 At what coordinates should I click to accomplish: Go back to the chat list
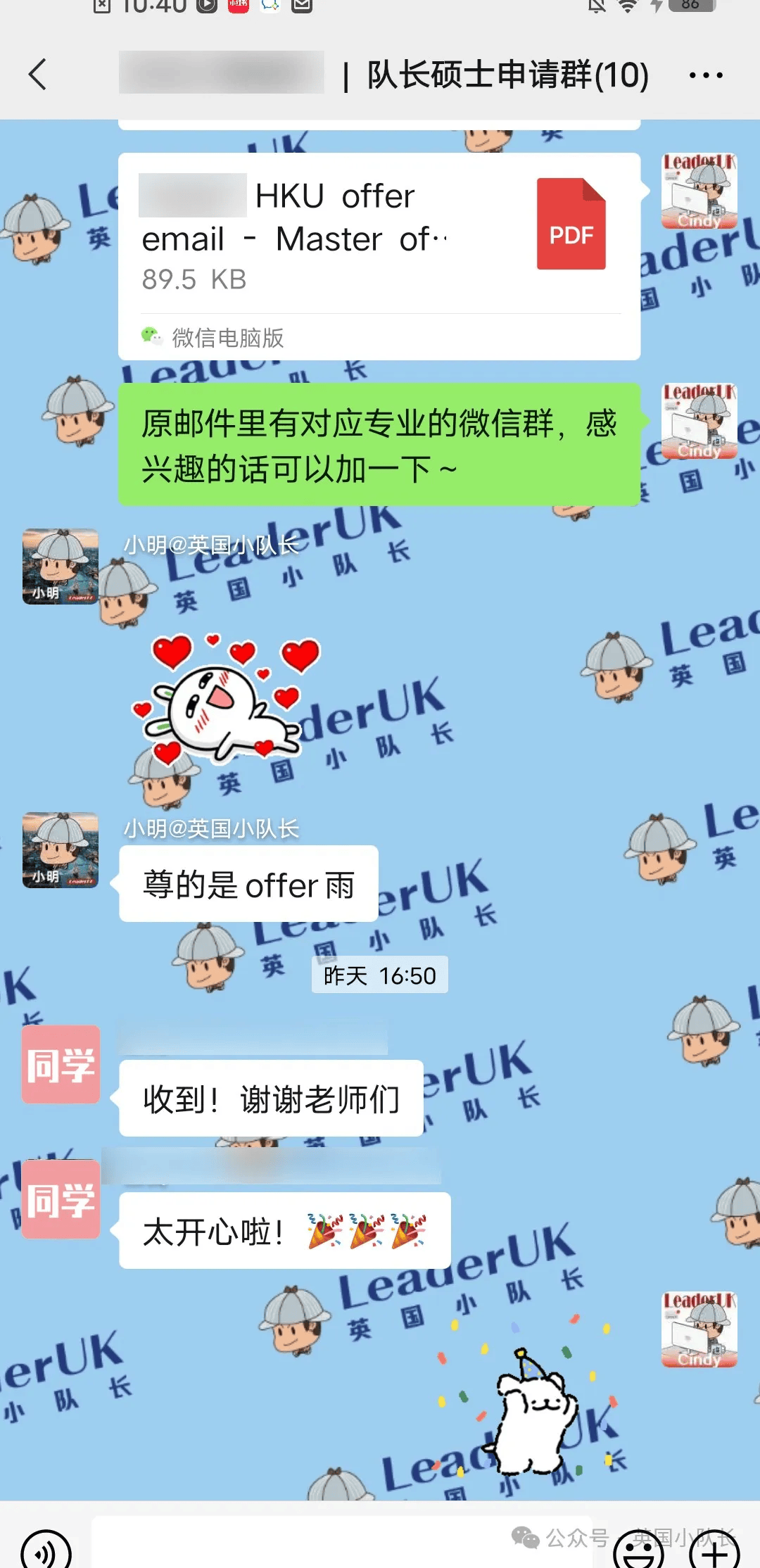pos(38,75)
